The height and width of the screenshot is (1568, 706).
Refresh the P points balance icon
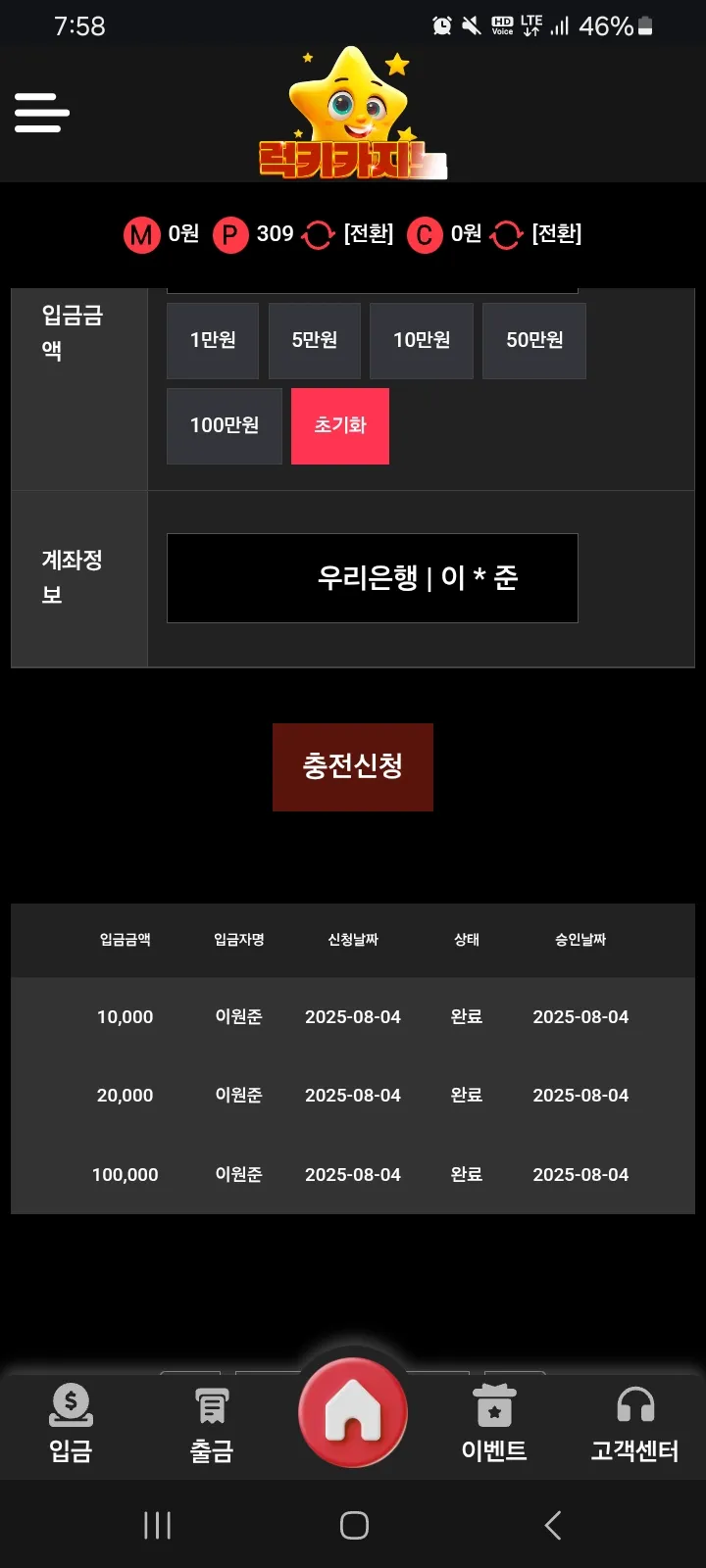[x=318, y=235]
